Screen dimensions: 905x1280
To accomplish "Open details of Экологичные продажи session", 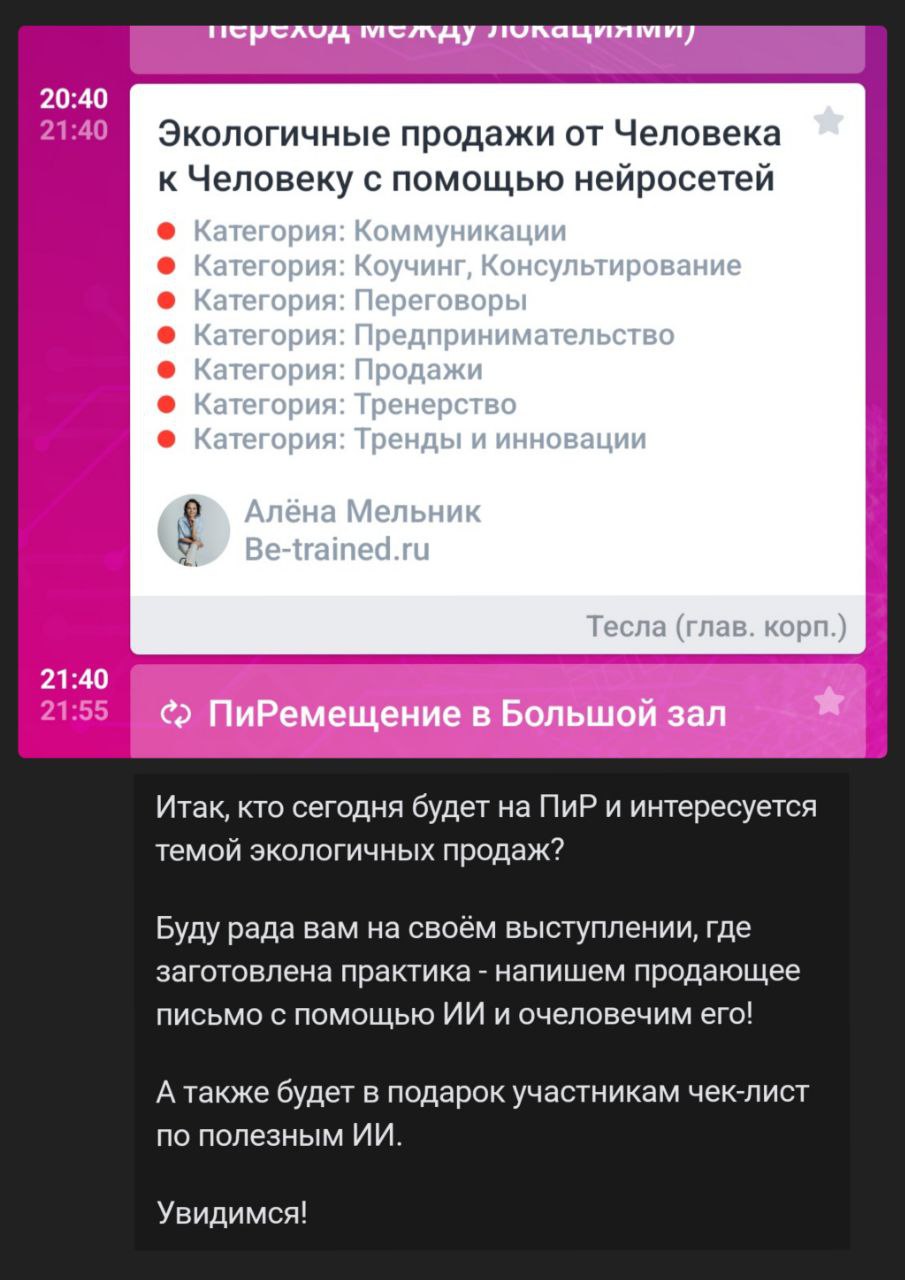I will (470, 155).
